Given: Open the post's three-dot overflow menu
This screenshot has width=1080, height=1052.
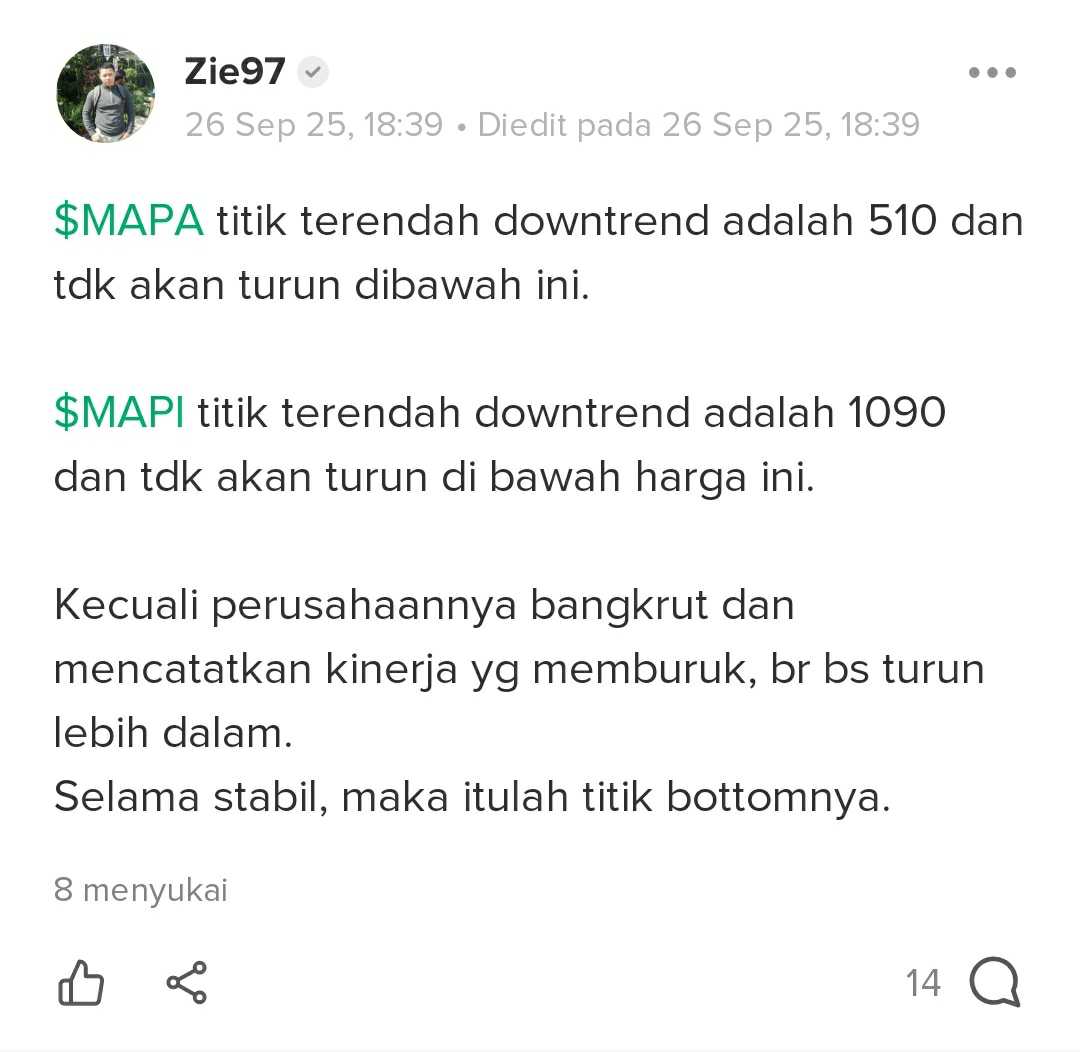Looking at the screenshot, I should [x=992, y=73].
